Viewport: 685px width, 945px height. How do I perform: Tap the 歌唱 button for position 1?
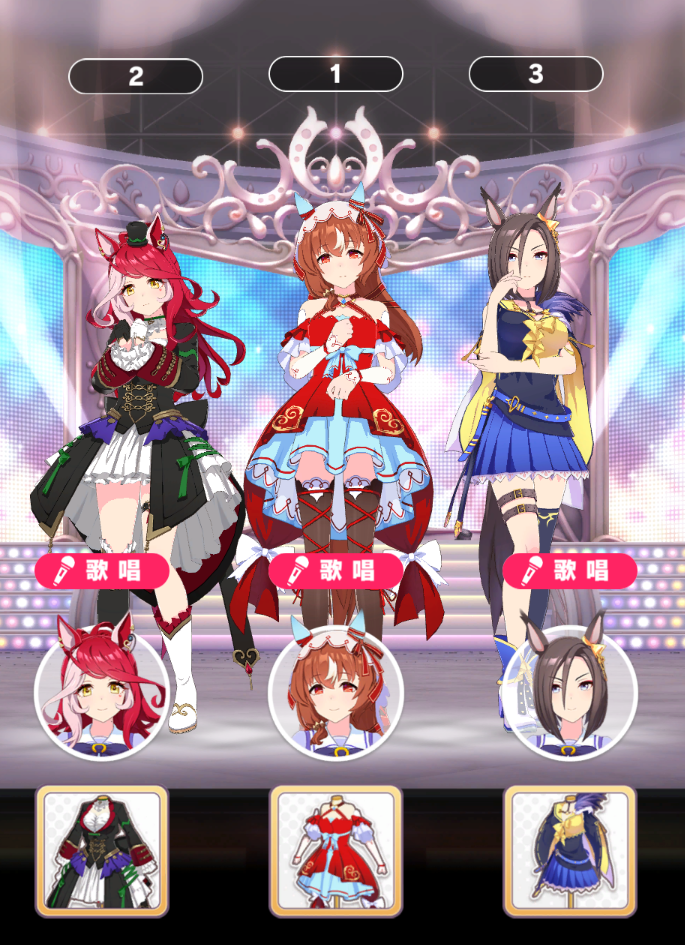[x=336, y=571]
